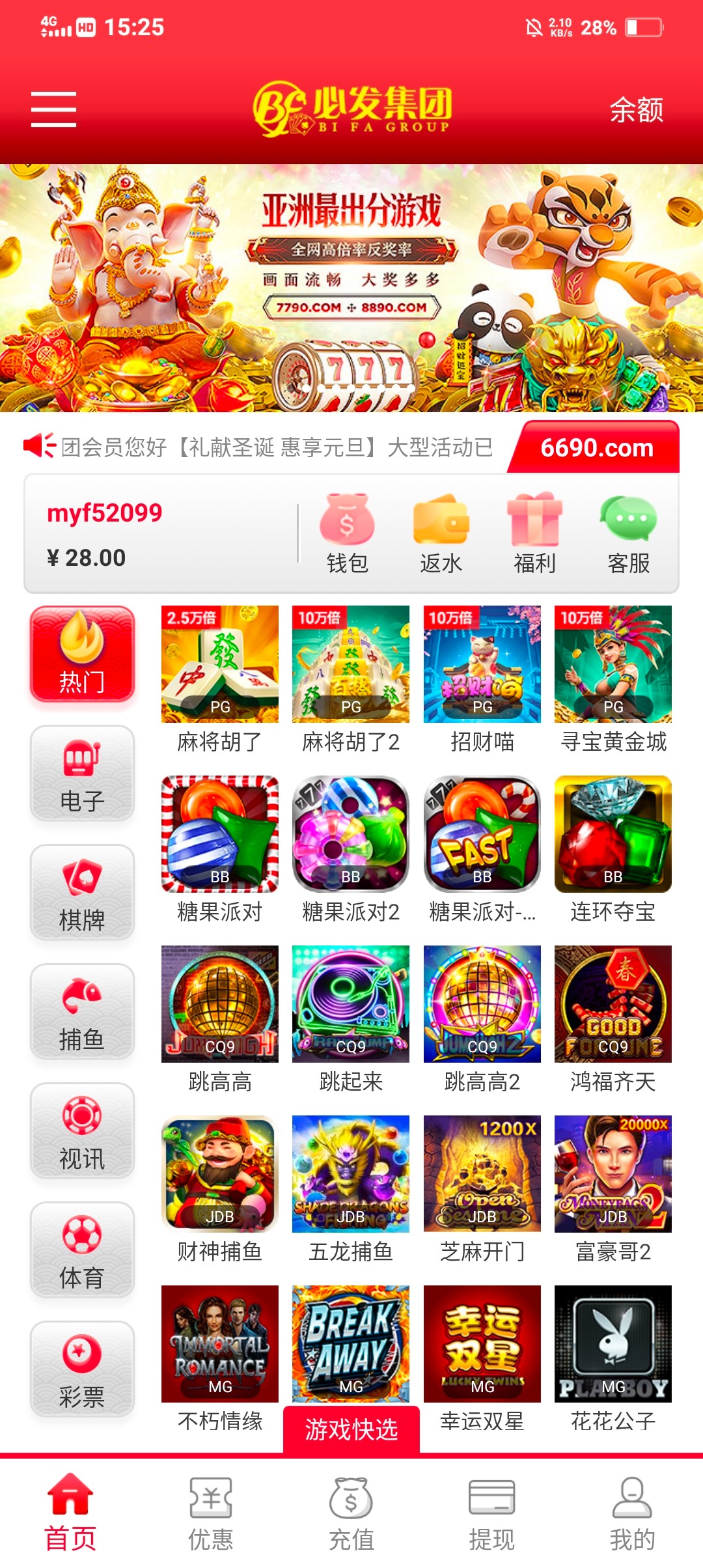Select the 视讯 game category
The height and width of the screenshot is (1568, 703).
pos(82,1131)
